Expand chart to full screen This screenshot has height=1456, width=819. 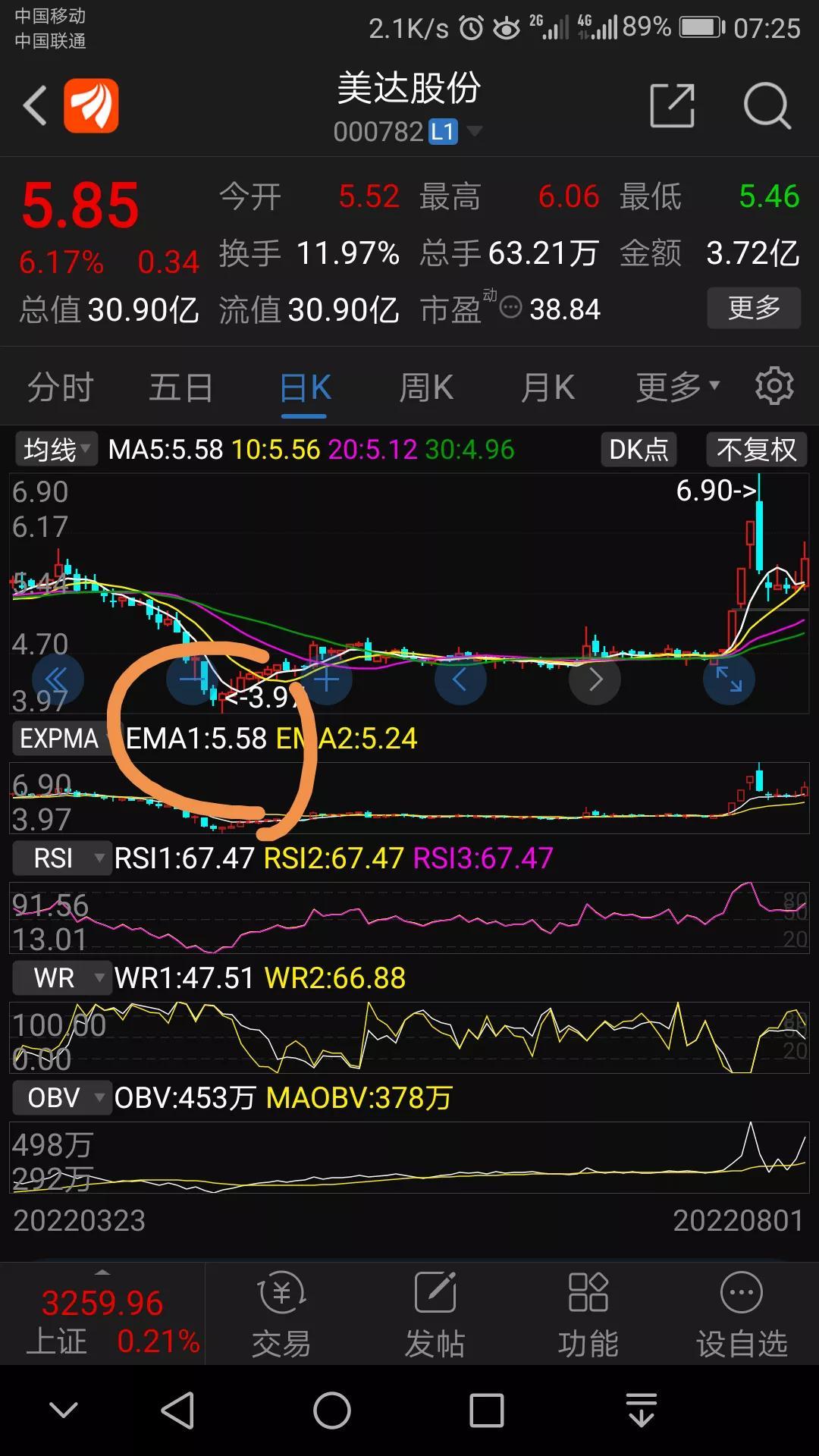(x=730, y=679)
